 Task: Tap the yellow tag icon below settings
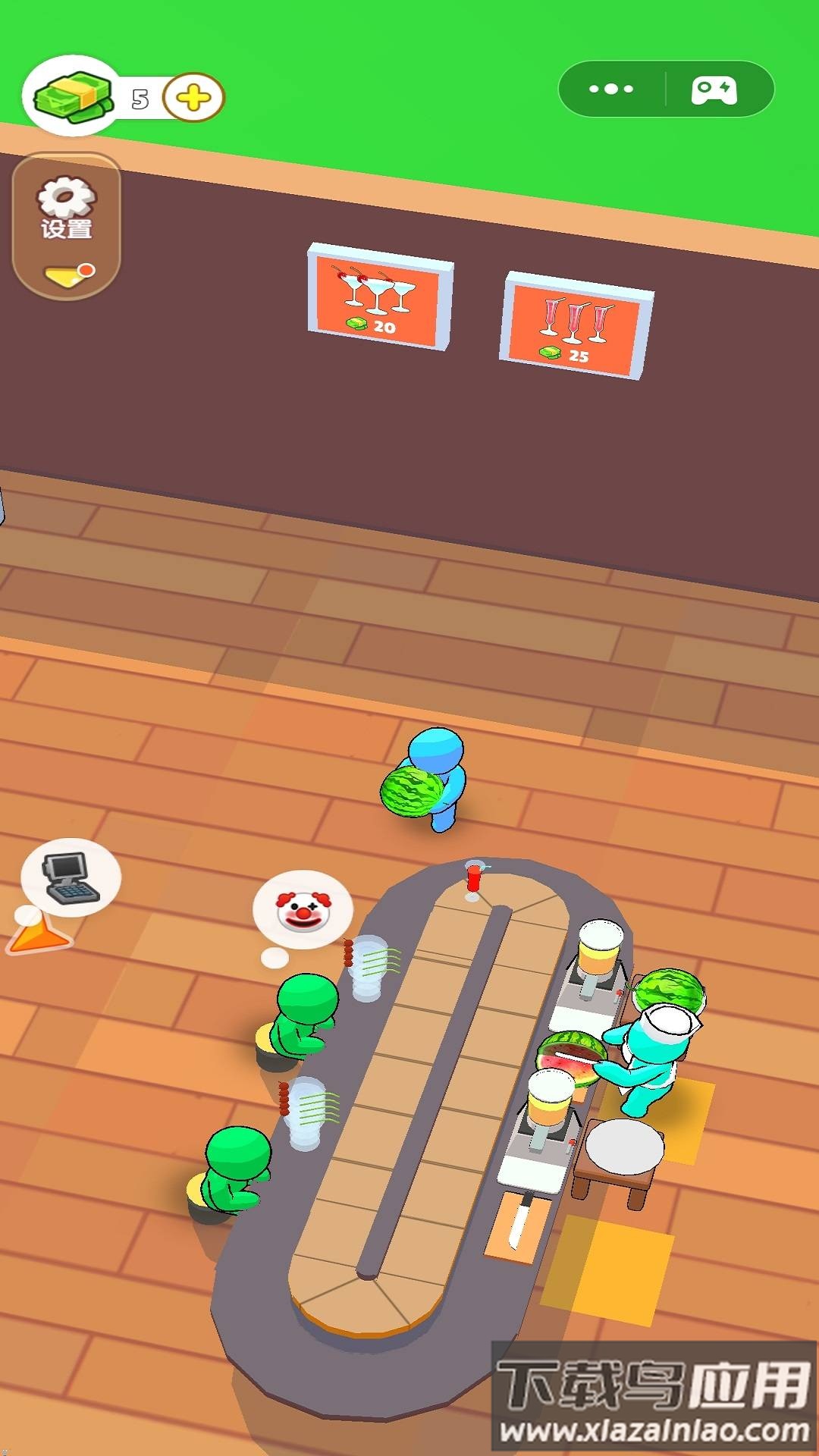(67, 275)
